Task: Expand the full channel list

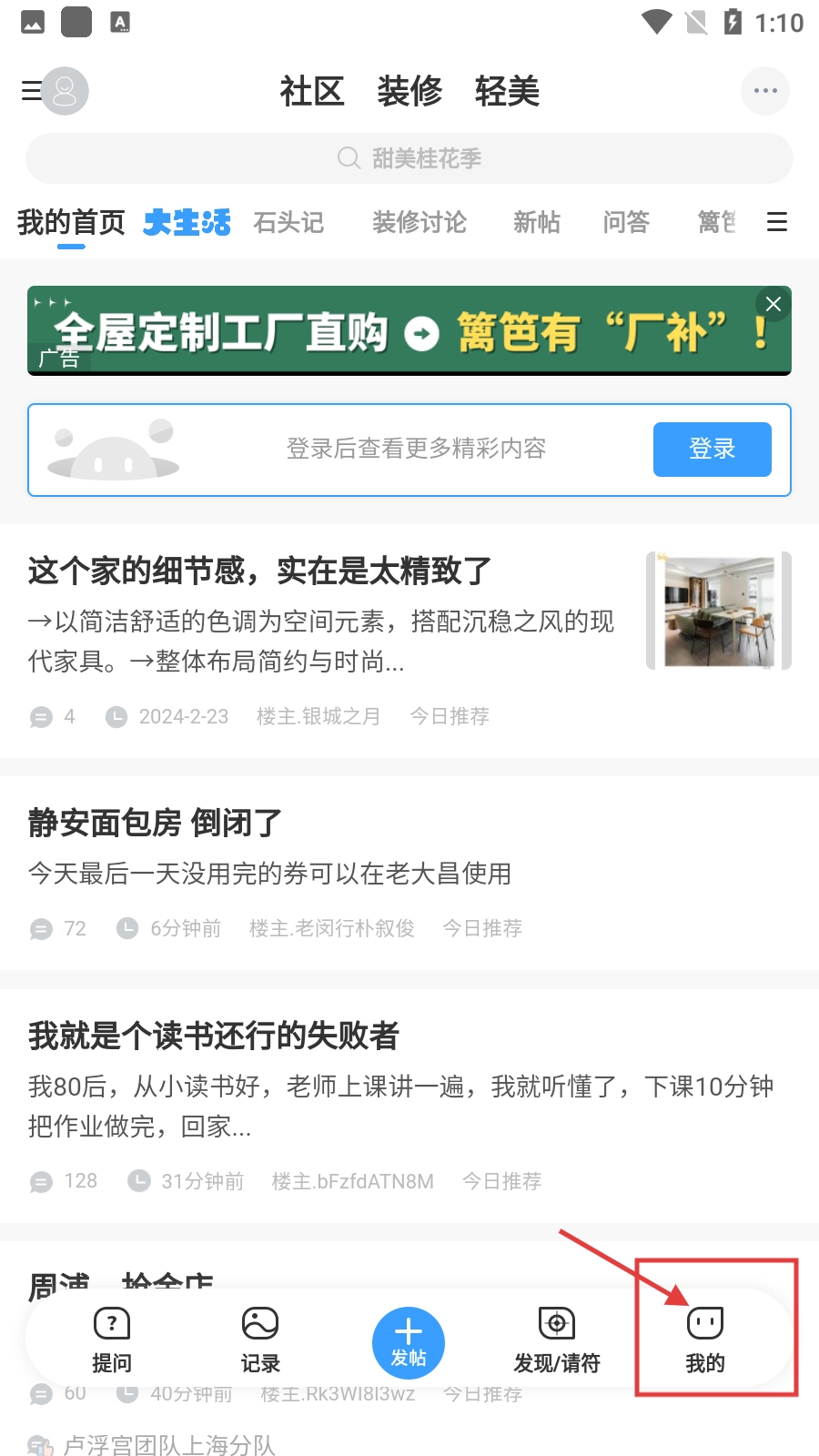Action: pos(776,222)
